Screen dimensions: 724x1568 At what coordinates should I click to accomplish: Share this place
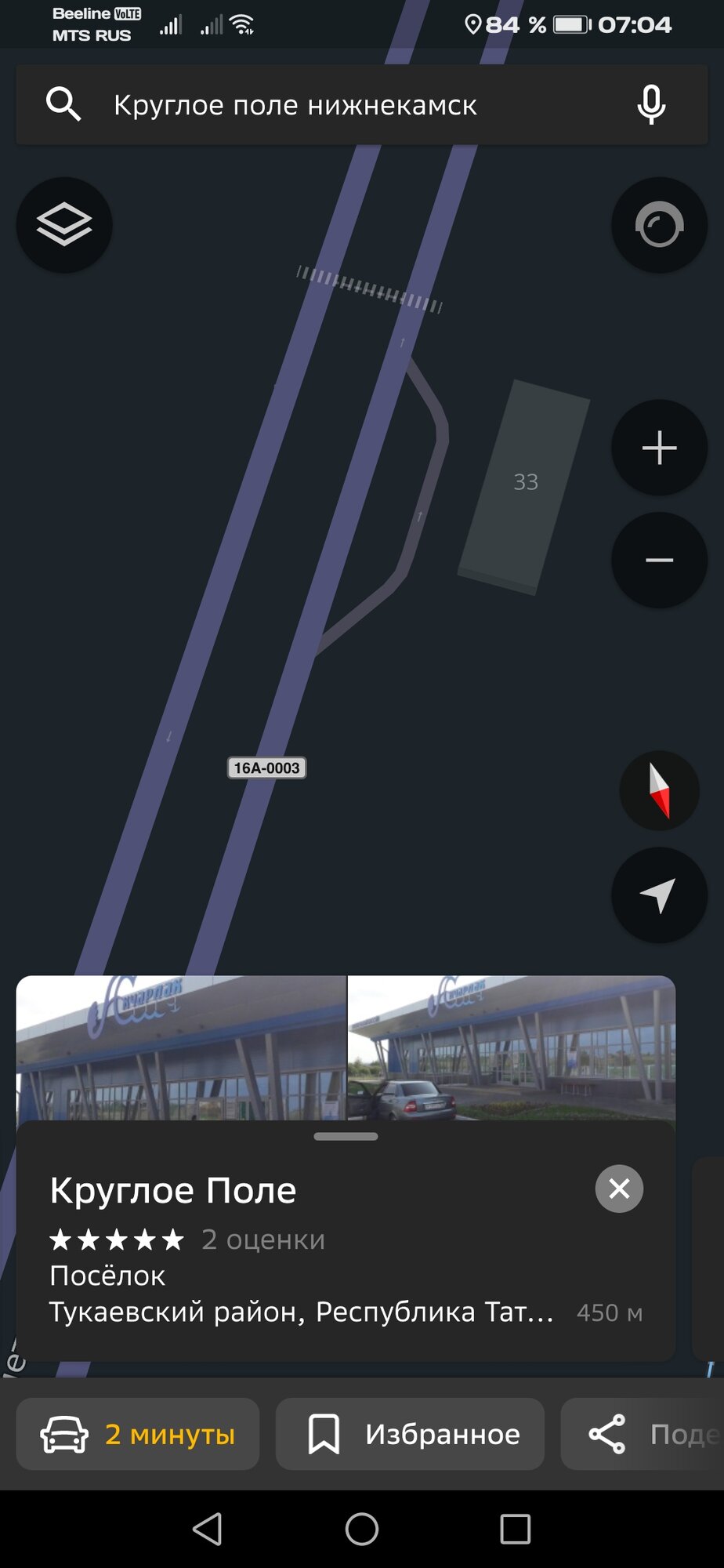[x=643, y=1434]
